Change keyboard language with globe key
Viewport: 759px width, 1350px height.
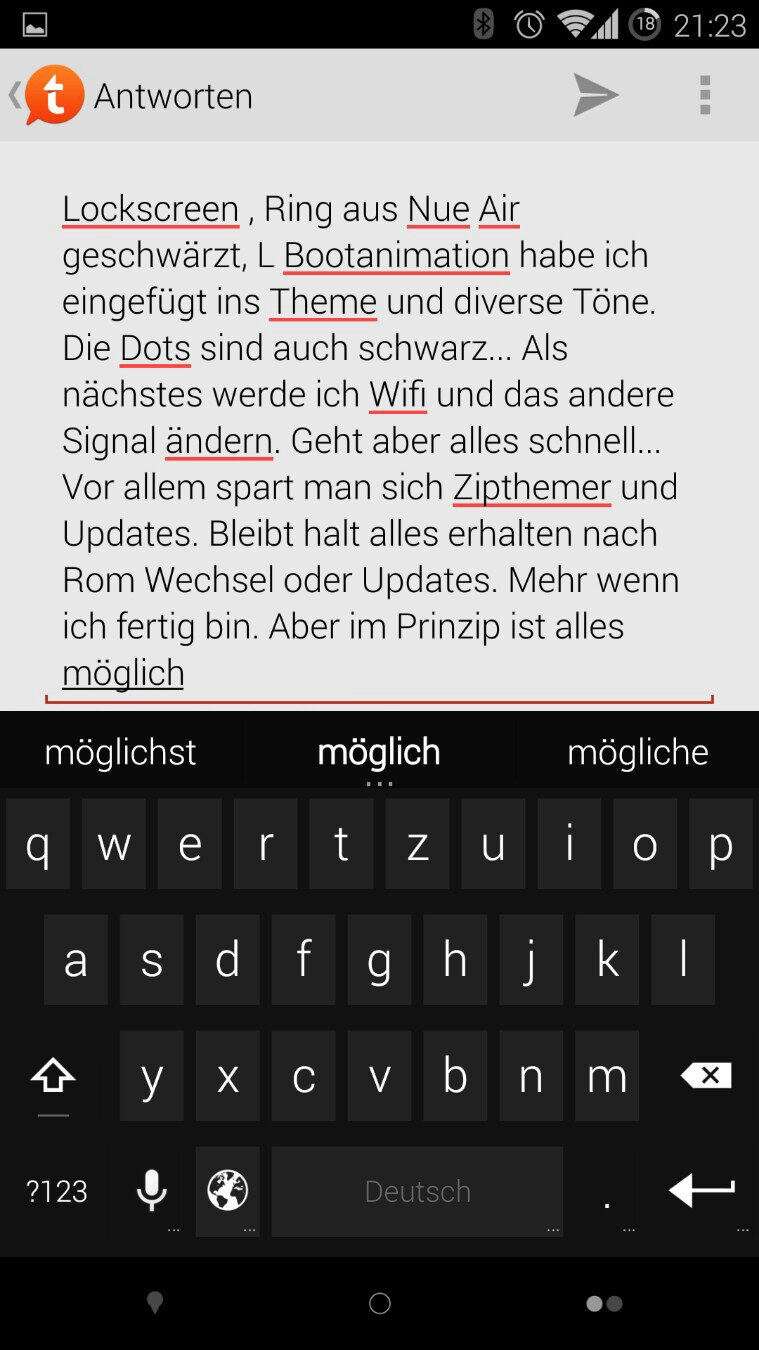(x=228, y=1191)
